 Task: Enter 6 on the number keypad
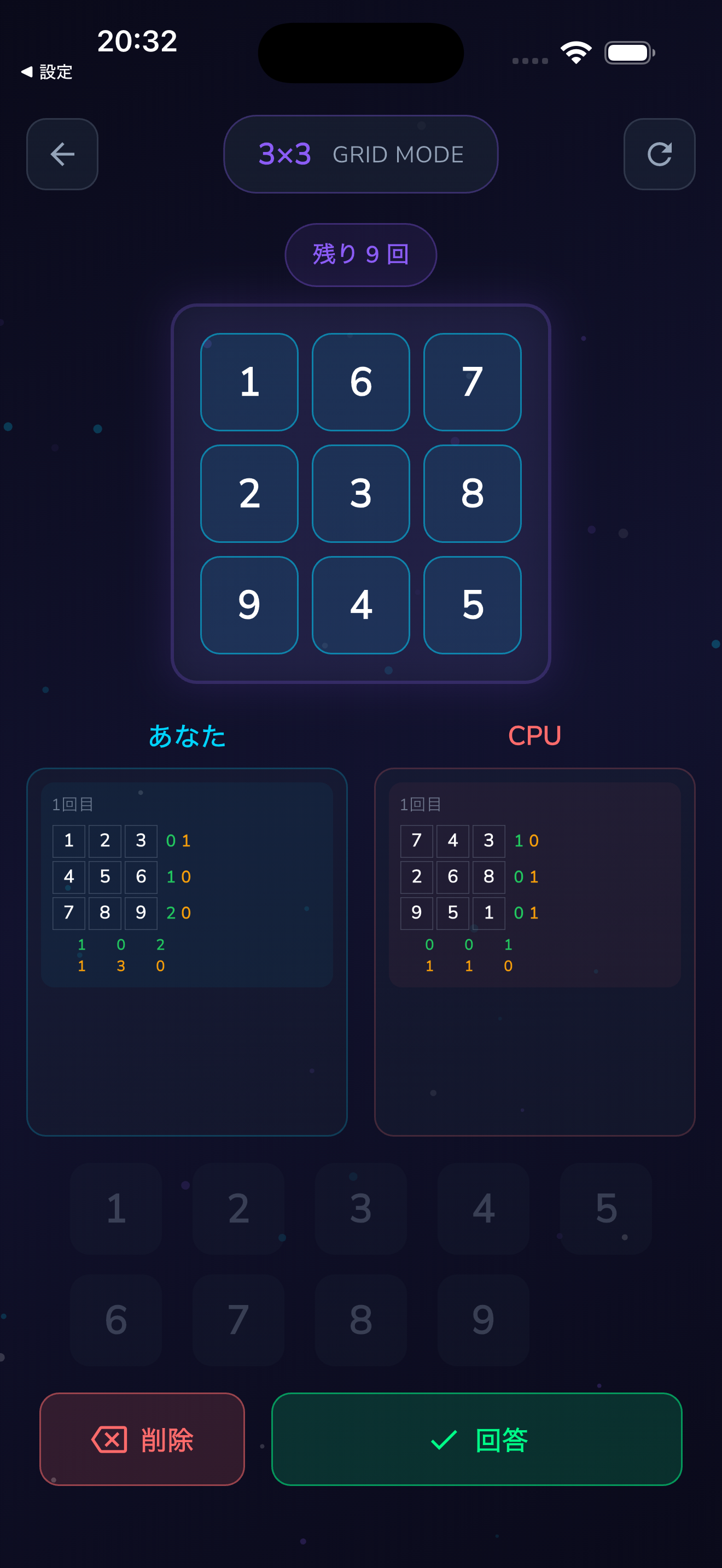tap(115, 1320)
